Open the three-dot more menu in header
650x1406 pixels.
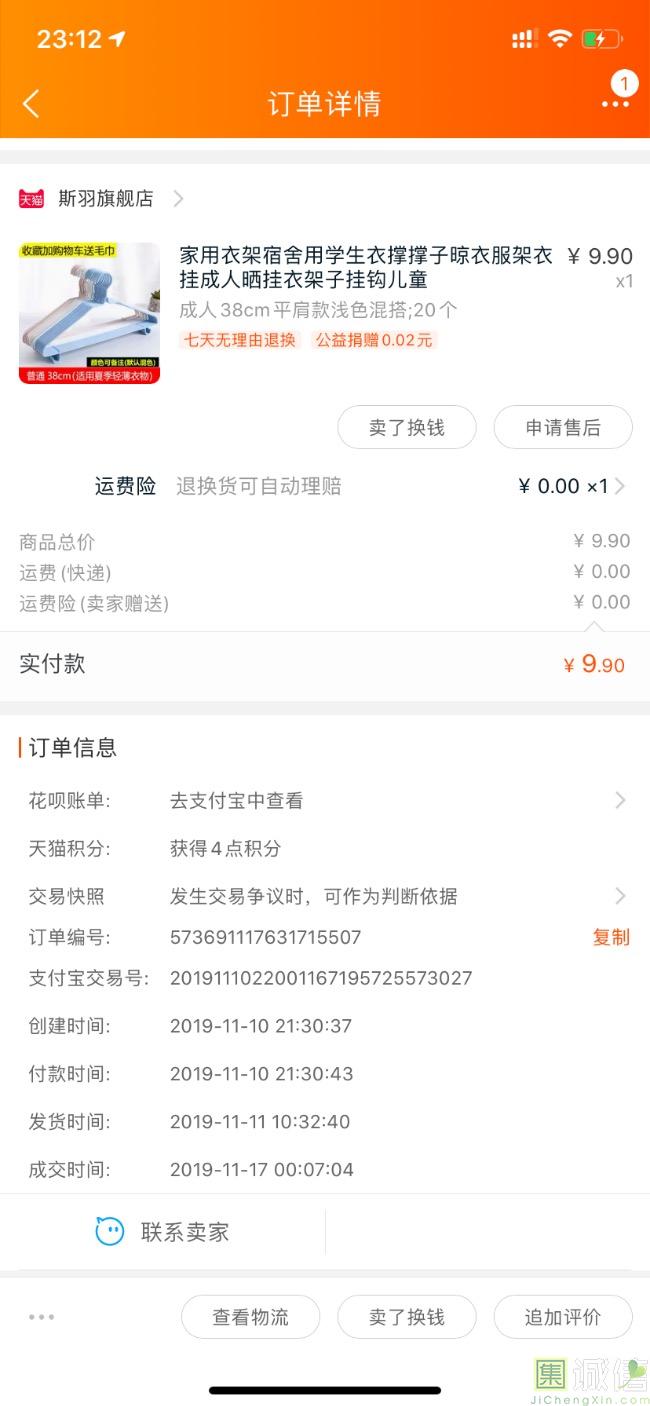pyautogui.click(x=615, y=103)
